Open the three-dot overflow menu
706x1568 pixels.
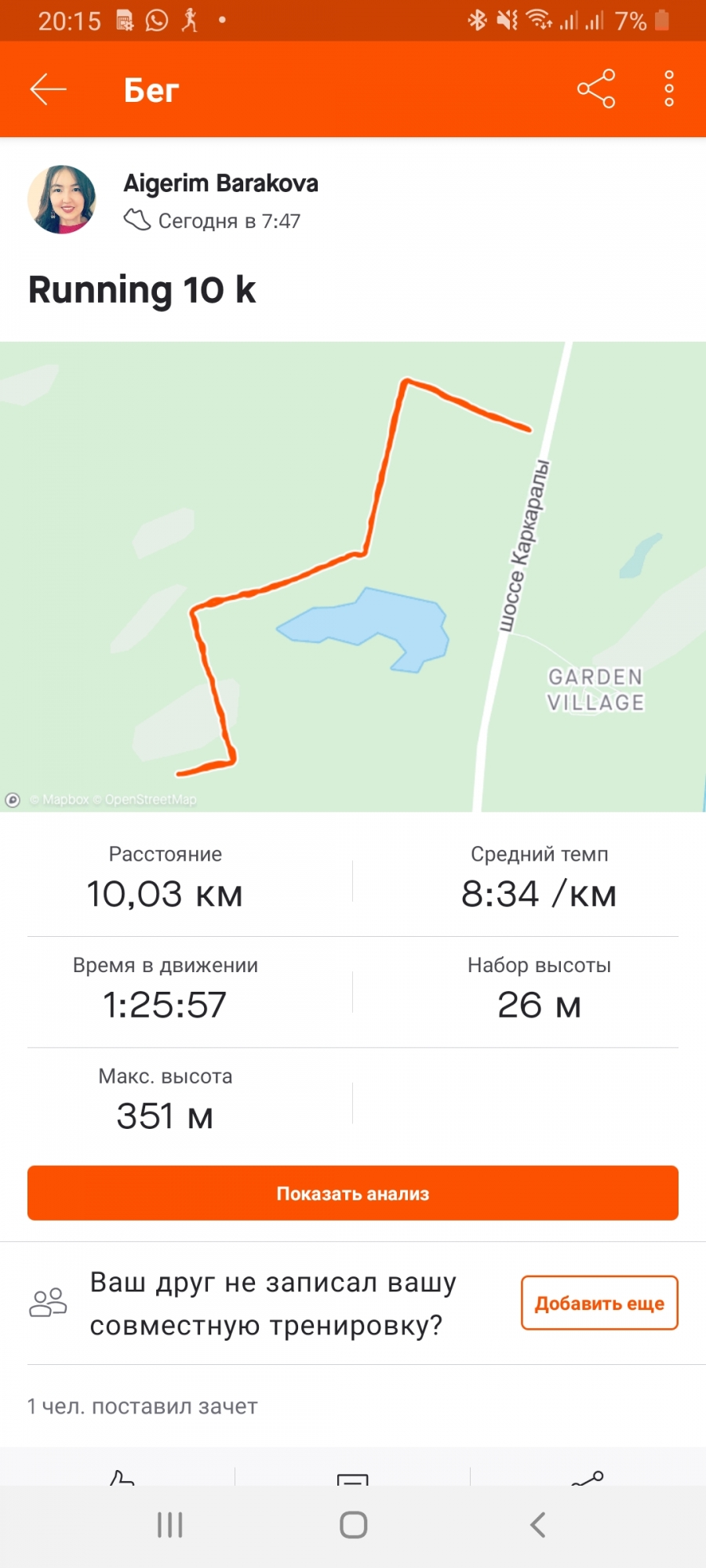pos(669,89)
